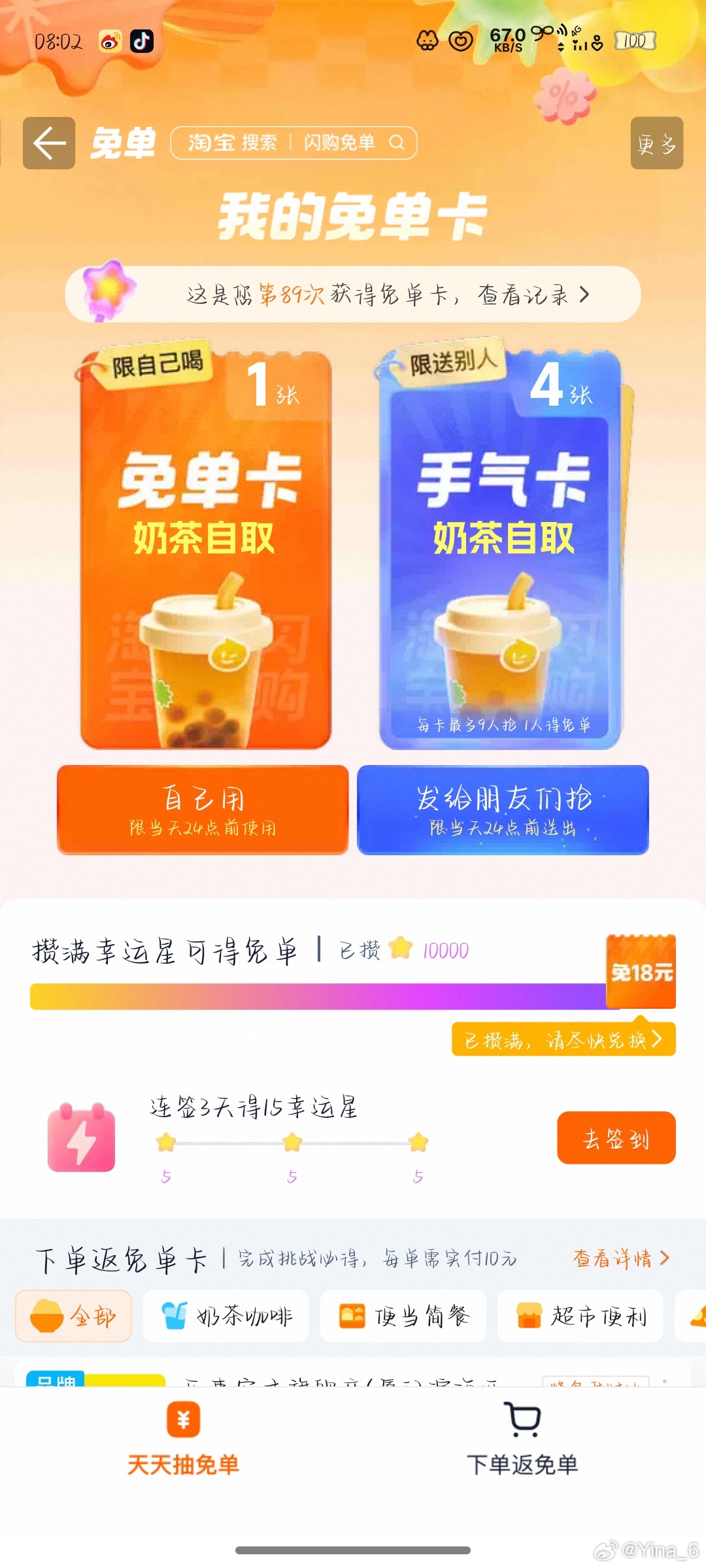
Task: Open 查看详情 for 下单返免单卡
Action: pos(620,1258)
